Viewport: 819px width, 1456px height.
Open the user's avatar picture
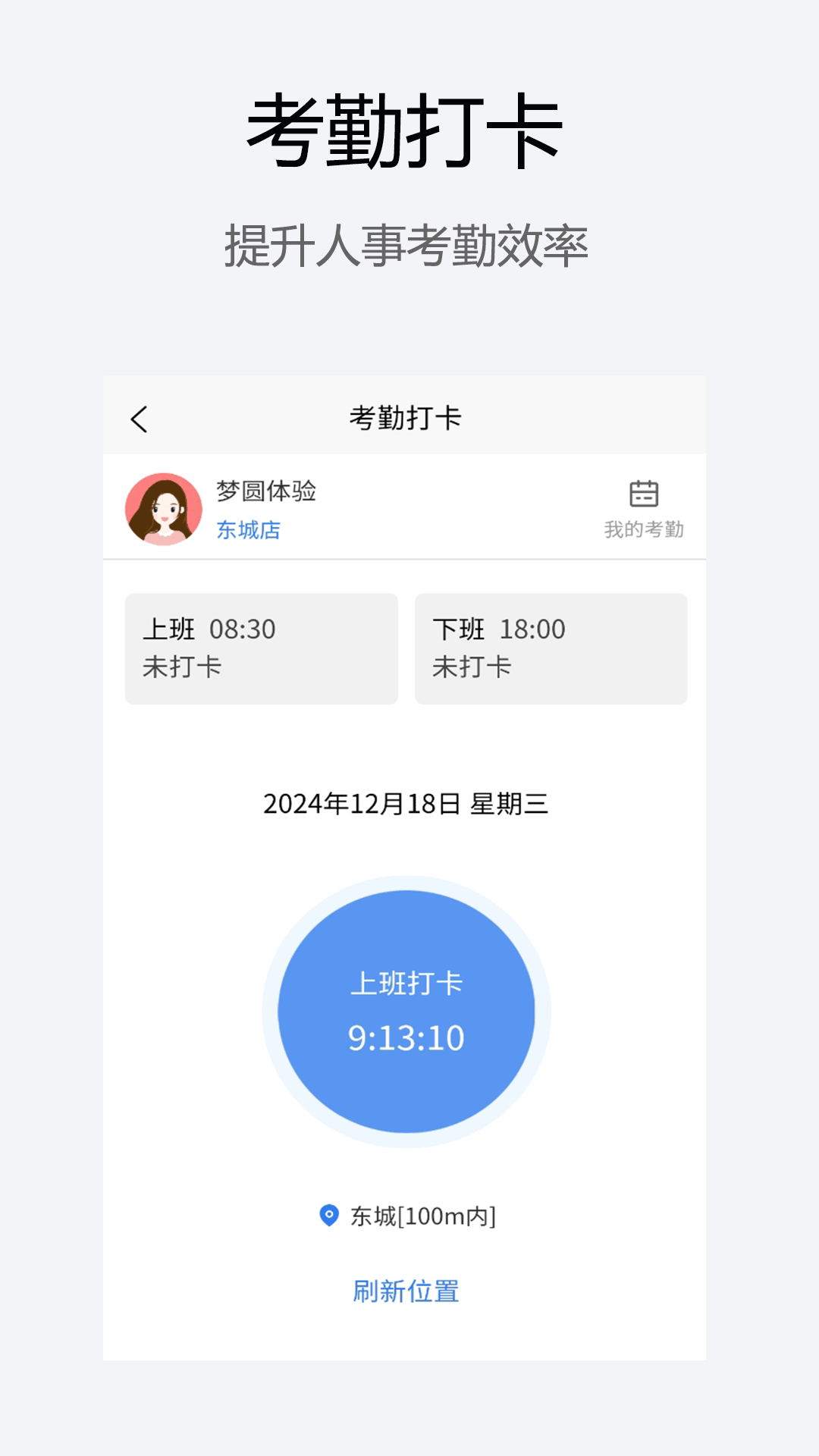coord(161,508)
